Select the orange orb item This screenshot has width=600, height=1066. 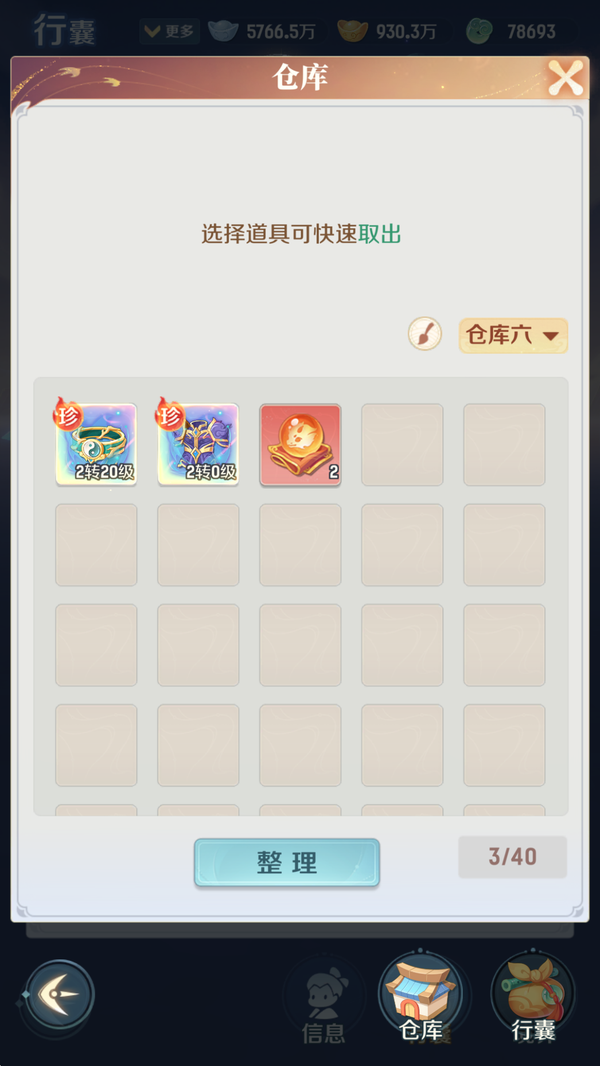300,444
